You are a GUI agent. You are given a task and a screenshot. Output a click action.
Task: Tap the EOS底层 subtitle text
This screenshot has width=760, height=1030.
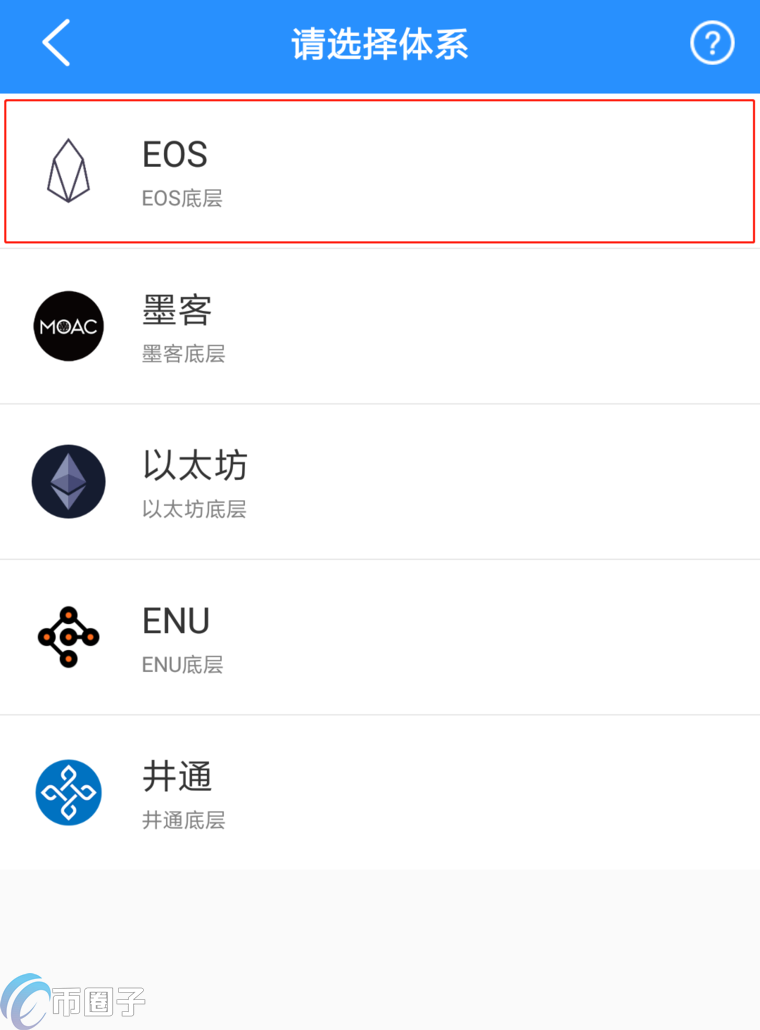click(183, 198)
